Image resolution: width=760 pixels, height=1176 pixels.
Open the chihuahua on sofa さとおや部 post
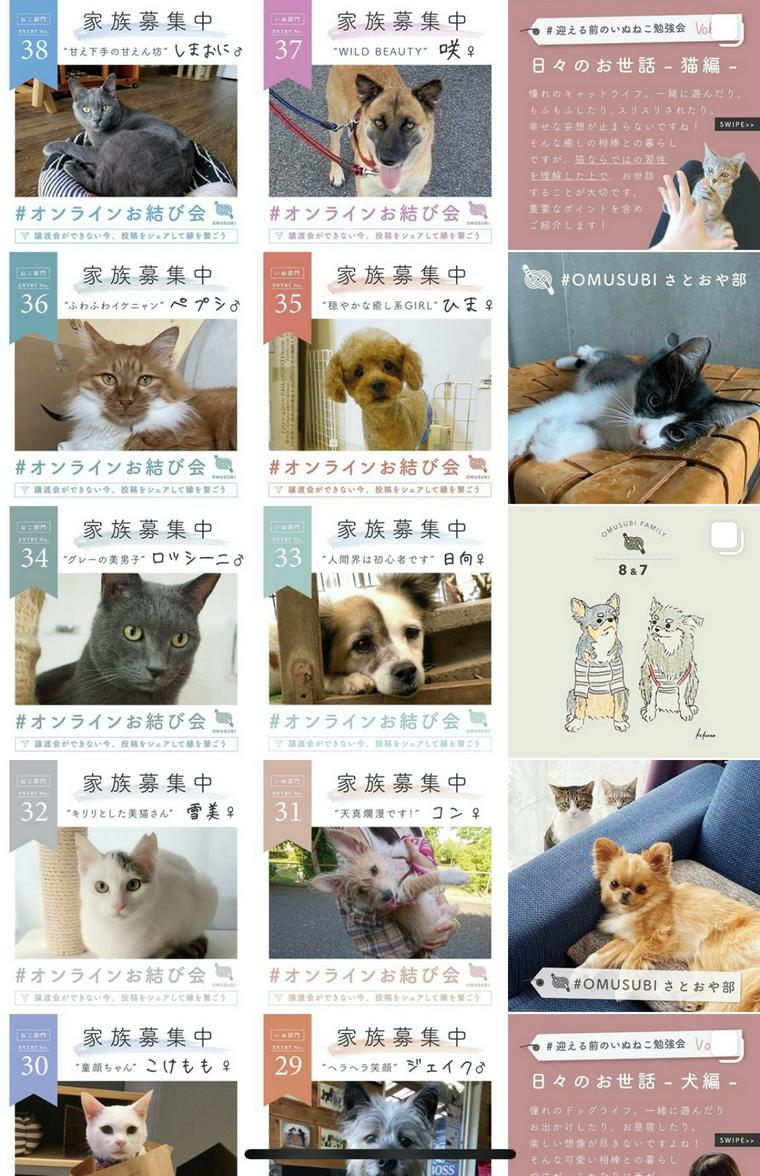pyautogui.click(x=633, y=884)
